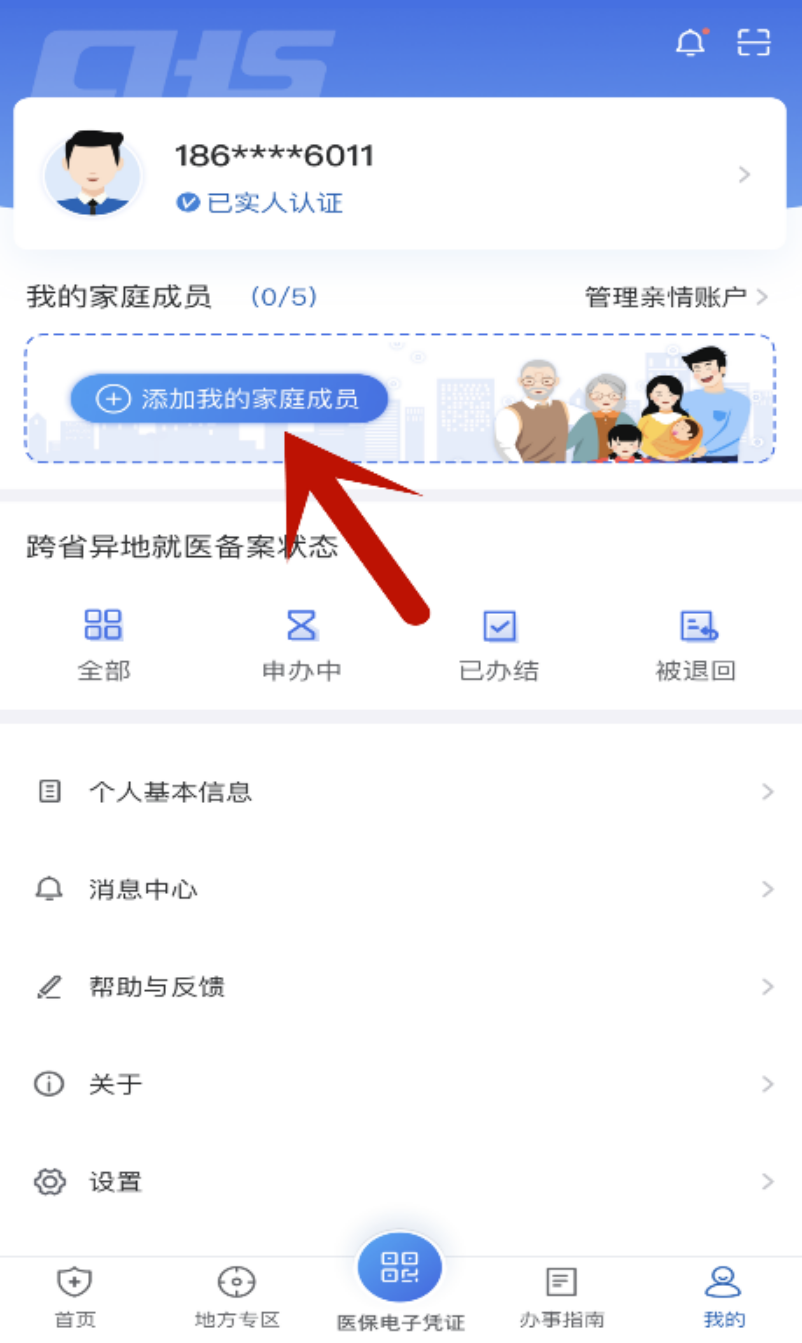Open 帮助与反馈 row
Image resolution: width=802 pixels, height=1343 pixels.
(x=400, y=987)
